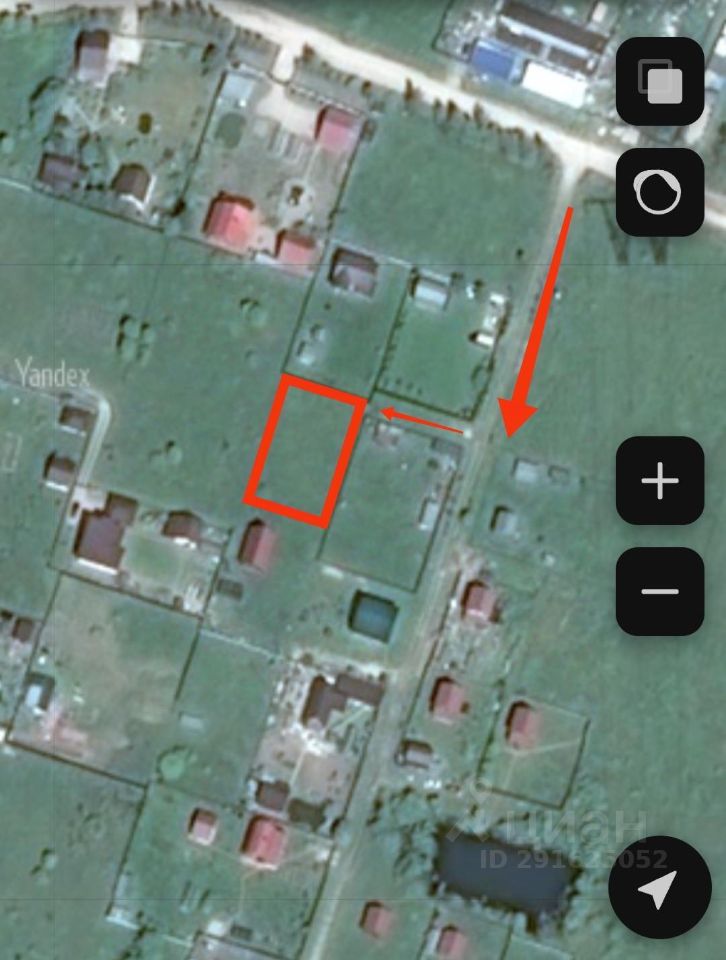Tap the circular ring button under layers
The height and width of the screenshot is (960, 726).
coord(659,192)
